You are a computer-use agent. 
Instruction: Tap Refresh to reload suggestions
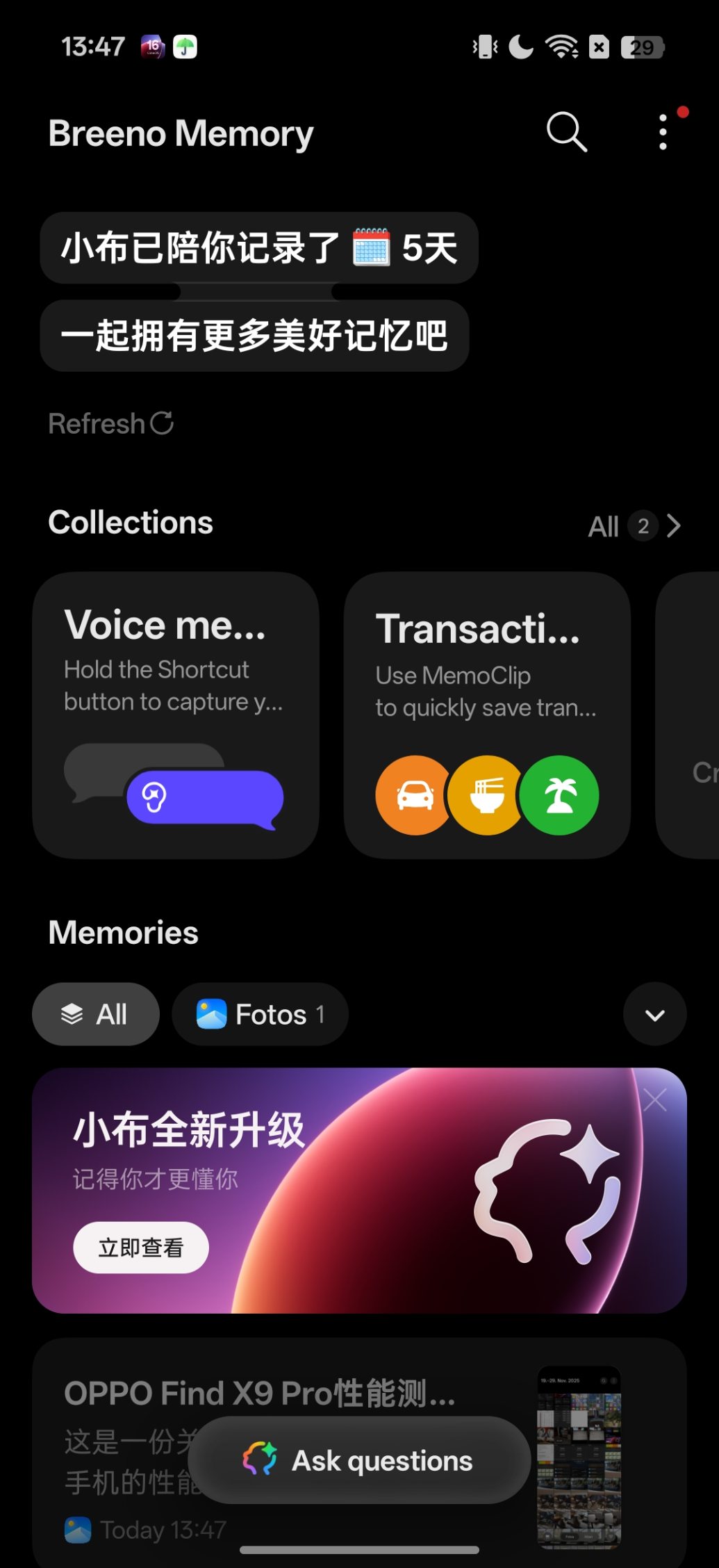coord(111,423)
